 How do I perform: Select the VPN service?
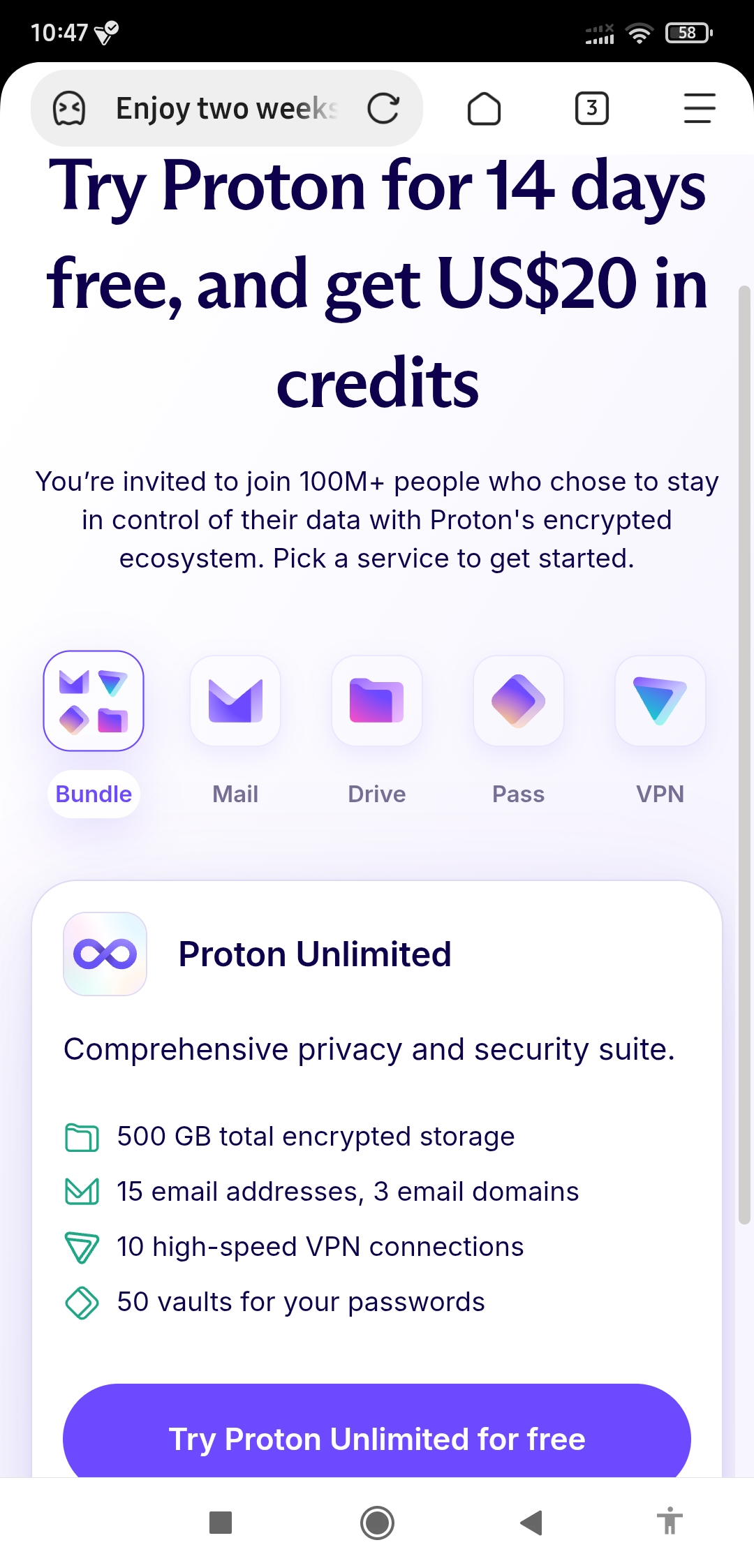point(660,734)
